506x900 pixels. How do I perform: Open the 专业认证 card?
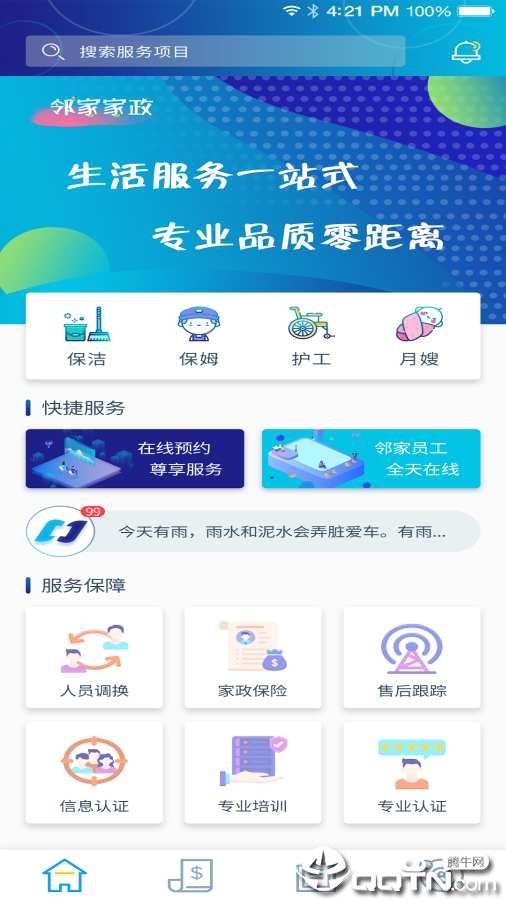click(x=412, y=773)
